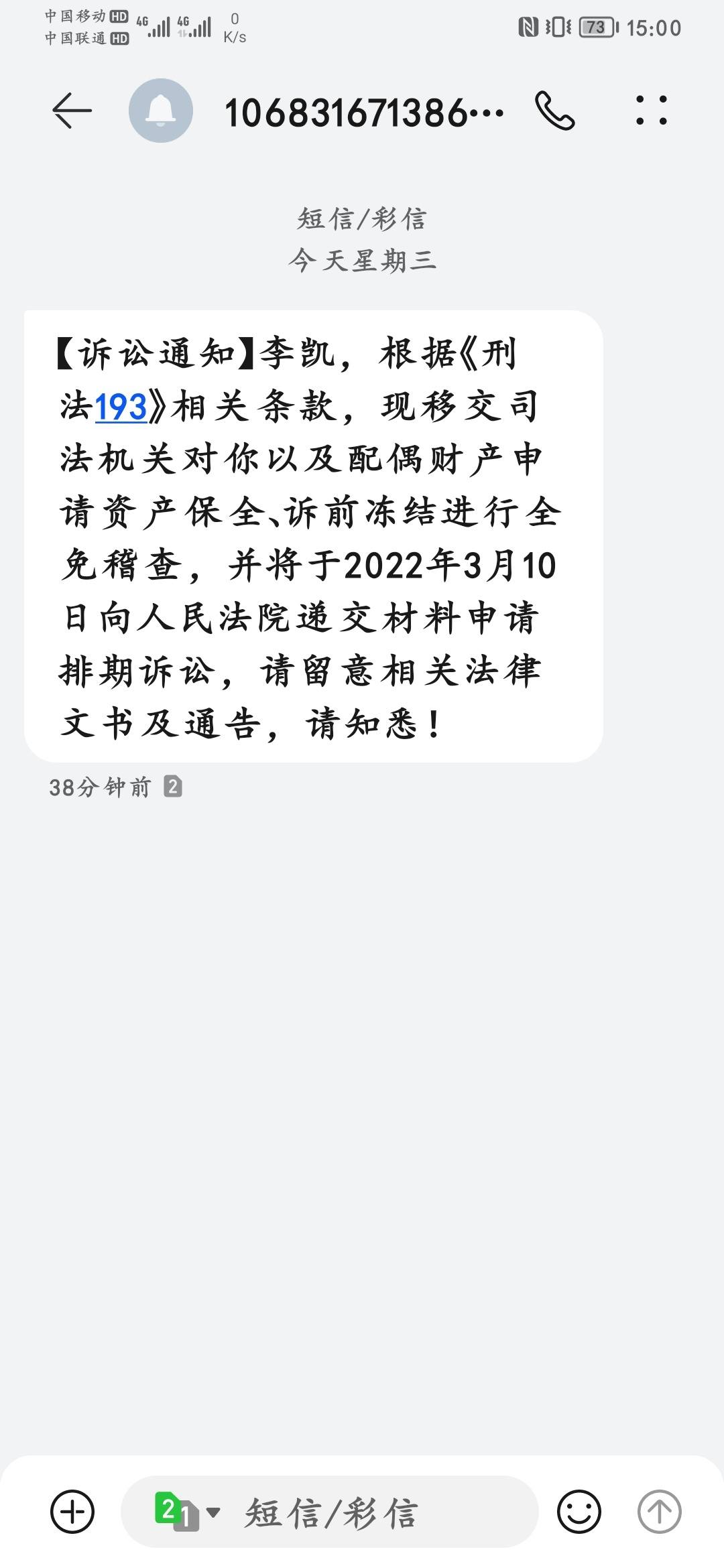The image size is (724, 1568).
Task: Tap the underlined 193 link in message
Action: [x=121, y=407]
